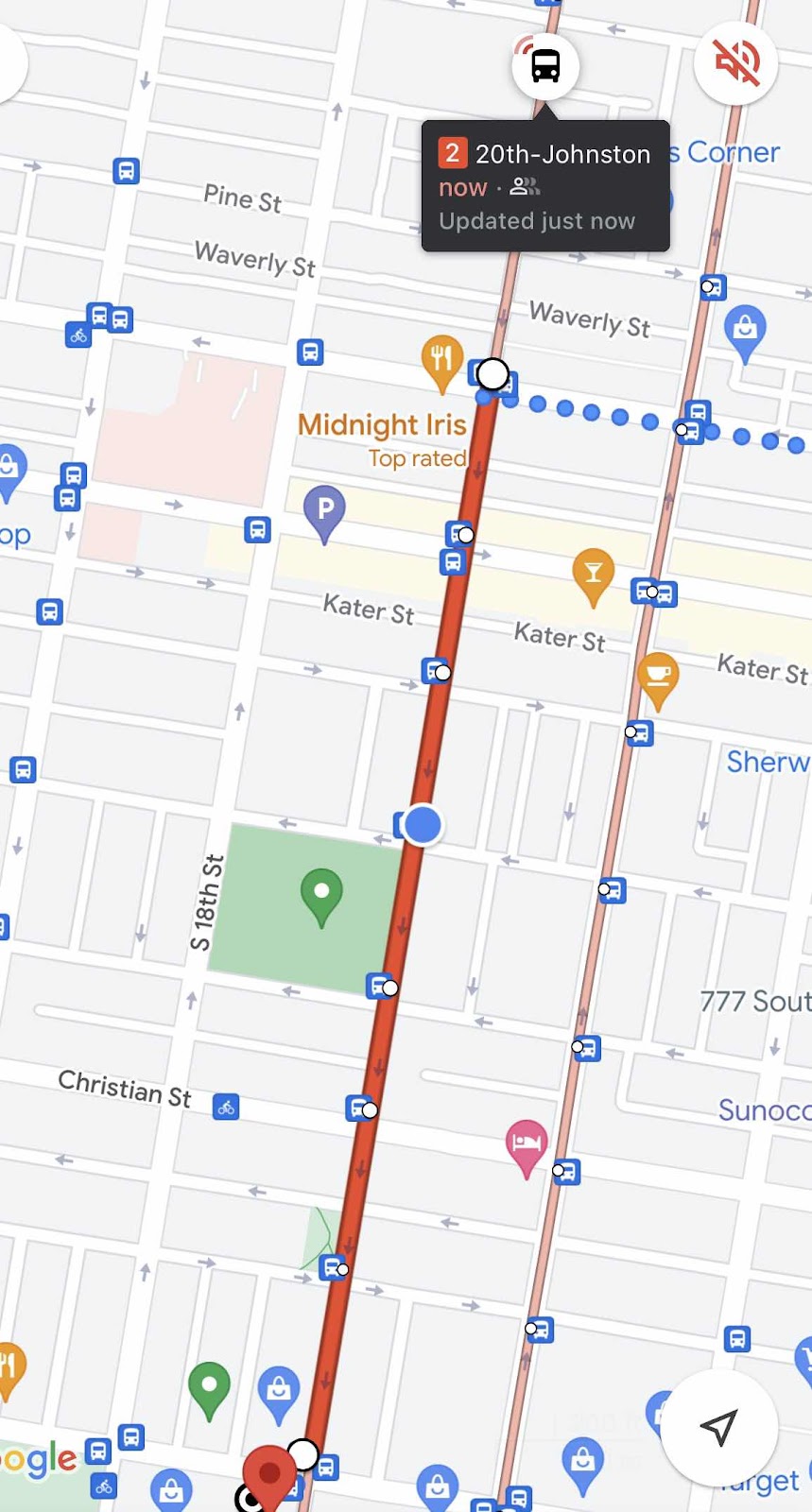The image size is (812, 1512).
Task: Open the 20th-Johnston route 2 info card
Action: click(x=545, y=186)
